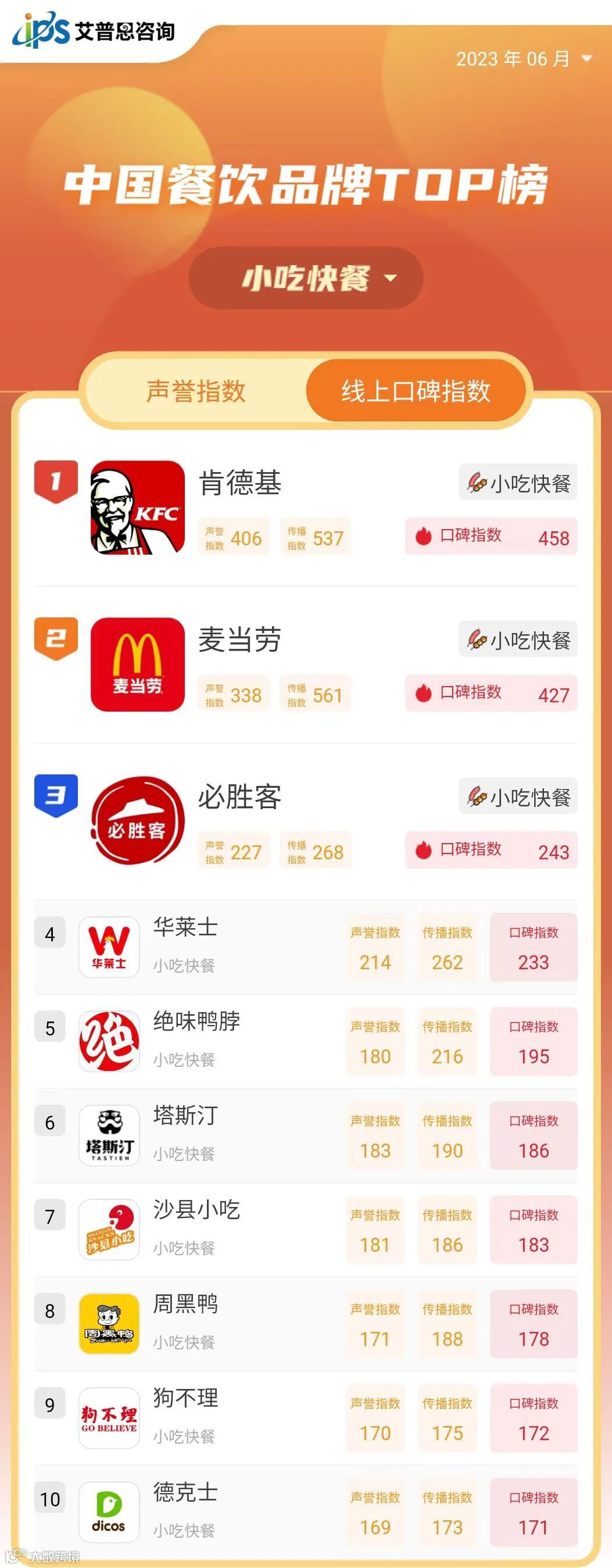Open the 德克士 row

(x=305, y=1513)
